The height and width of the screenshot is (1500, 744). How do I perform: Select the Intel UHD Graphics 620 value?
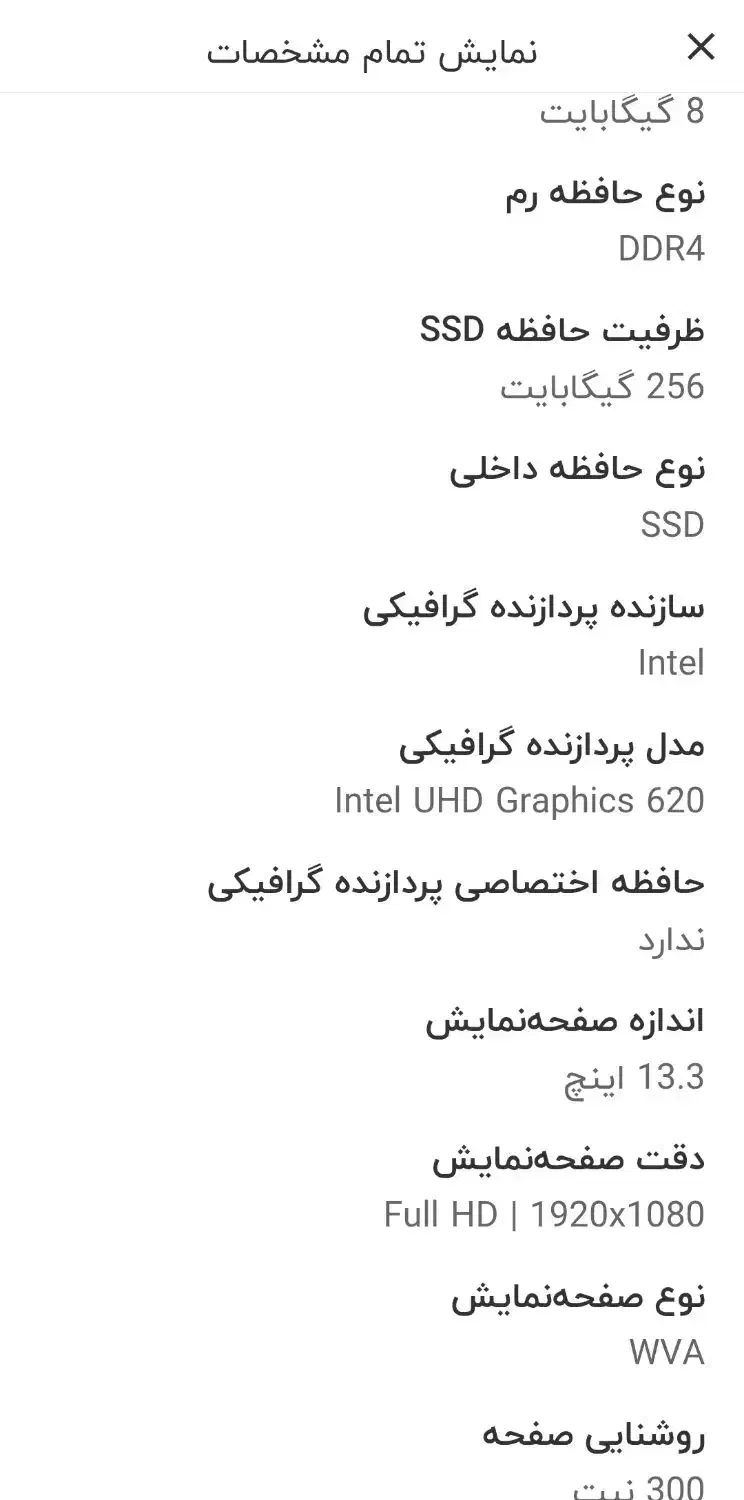point(522,800)
